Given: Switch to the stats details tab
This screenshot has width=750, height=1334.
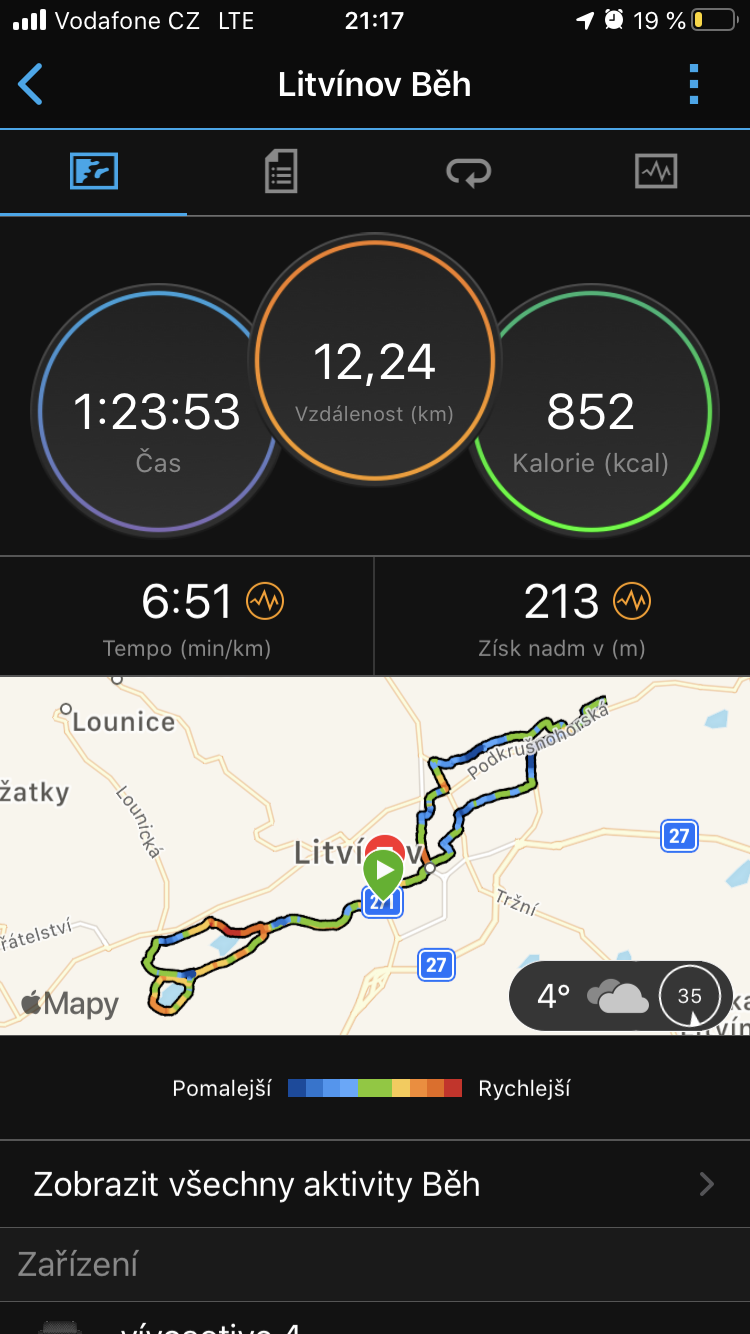Looking at the screenshot, I should [x=281, y=172].
